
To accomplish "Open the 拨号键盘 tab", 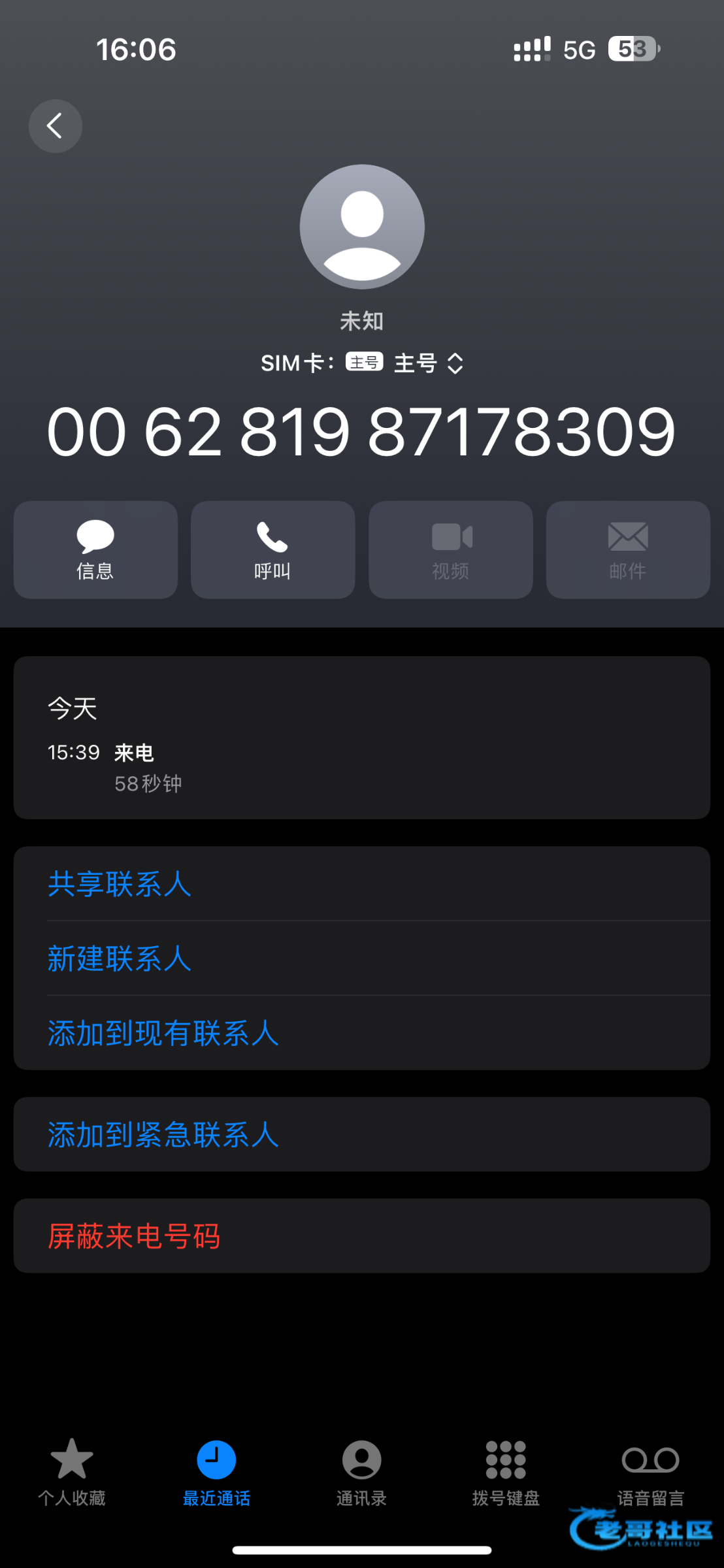I will coord(506,1470).
